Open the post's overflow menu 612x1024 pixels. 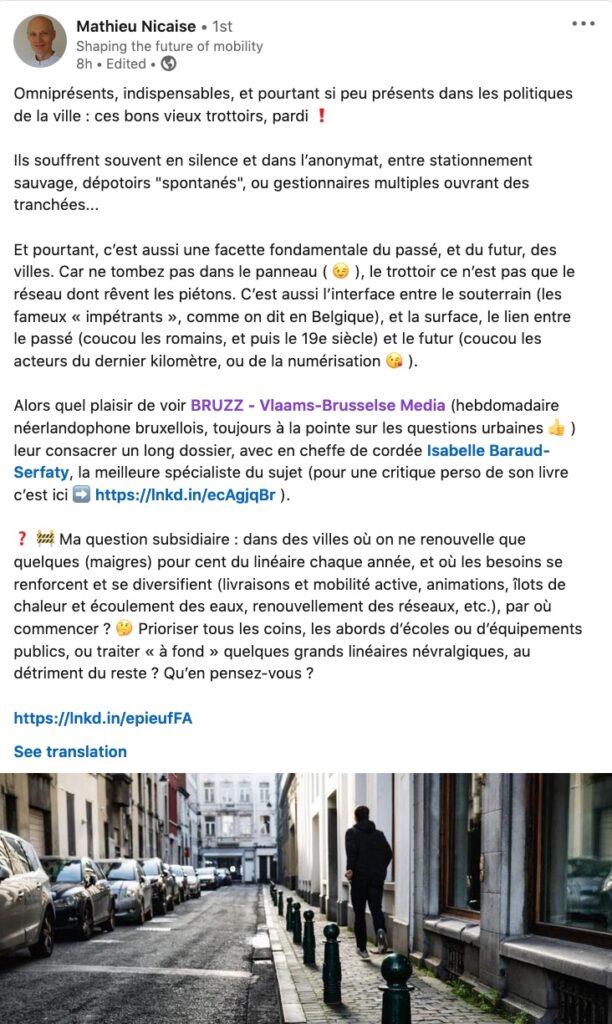pyautogui.click(x=583, y=24)
